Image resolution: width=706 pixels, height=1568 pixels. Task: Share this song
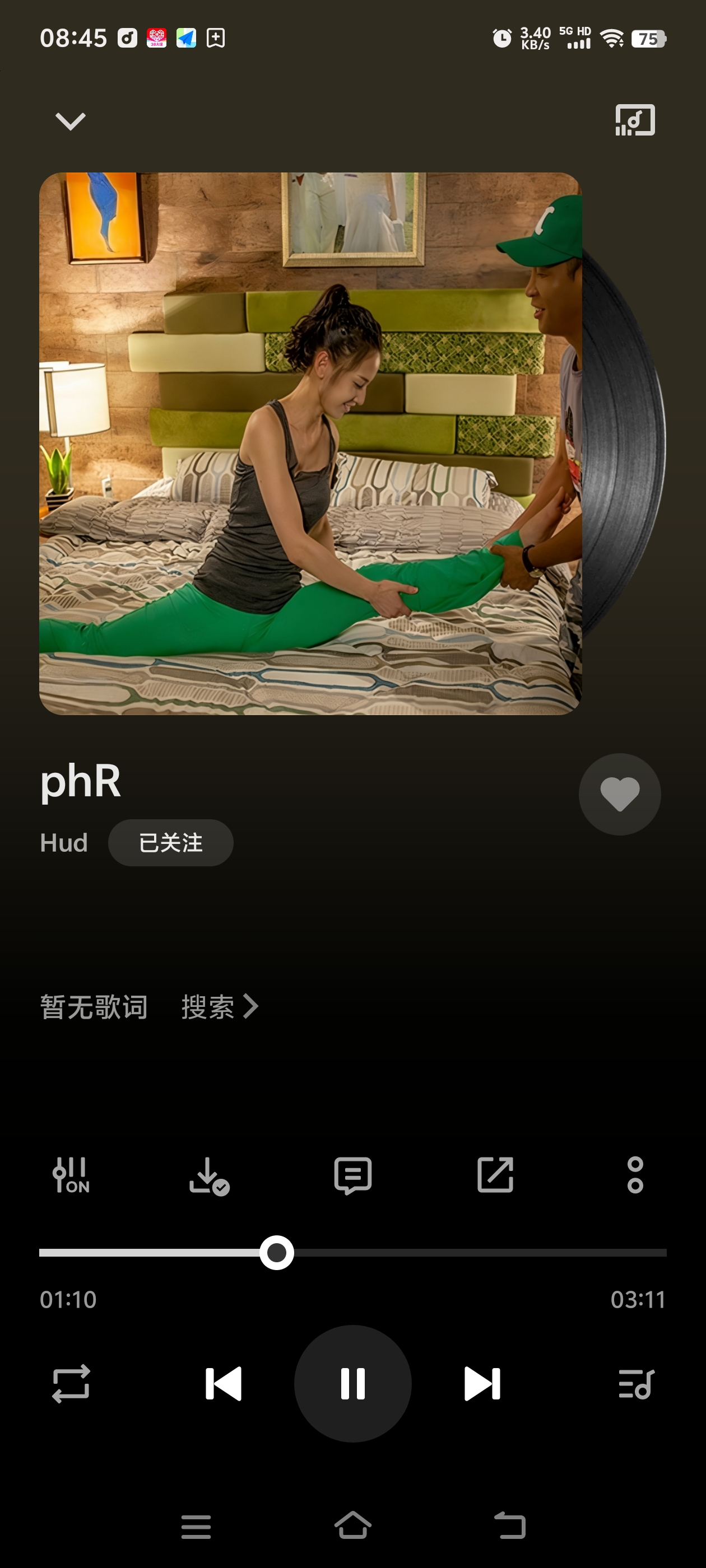495,1175
